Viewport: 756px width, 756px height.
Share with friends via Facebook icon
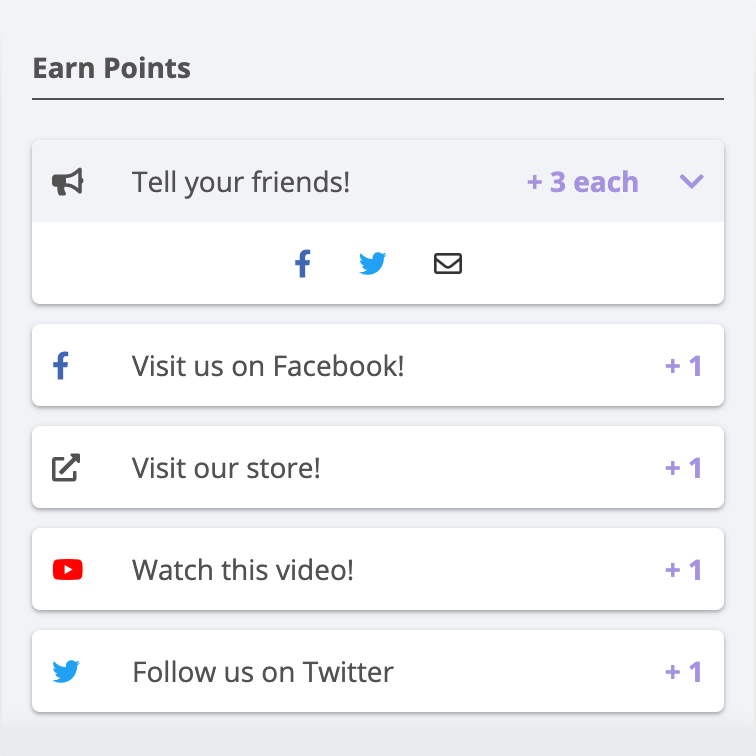[302, 264]
